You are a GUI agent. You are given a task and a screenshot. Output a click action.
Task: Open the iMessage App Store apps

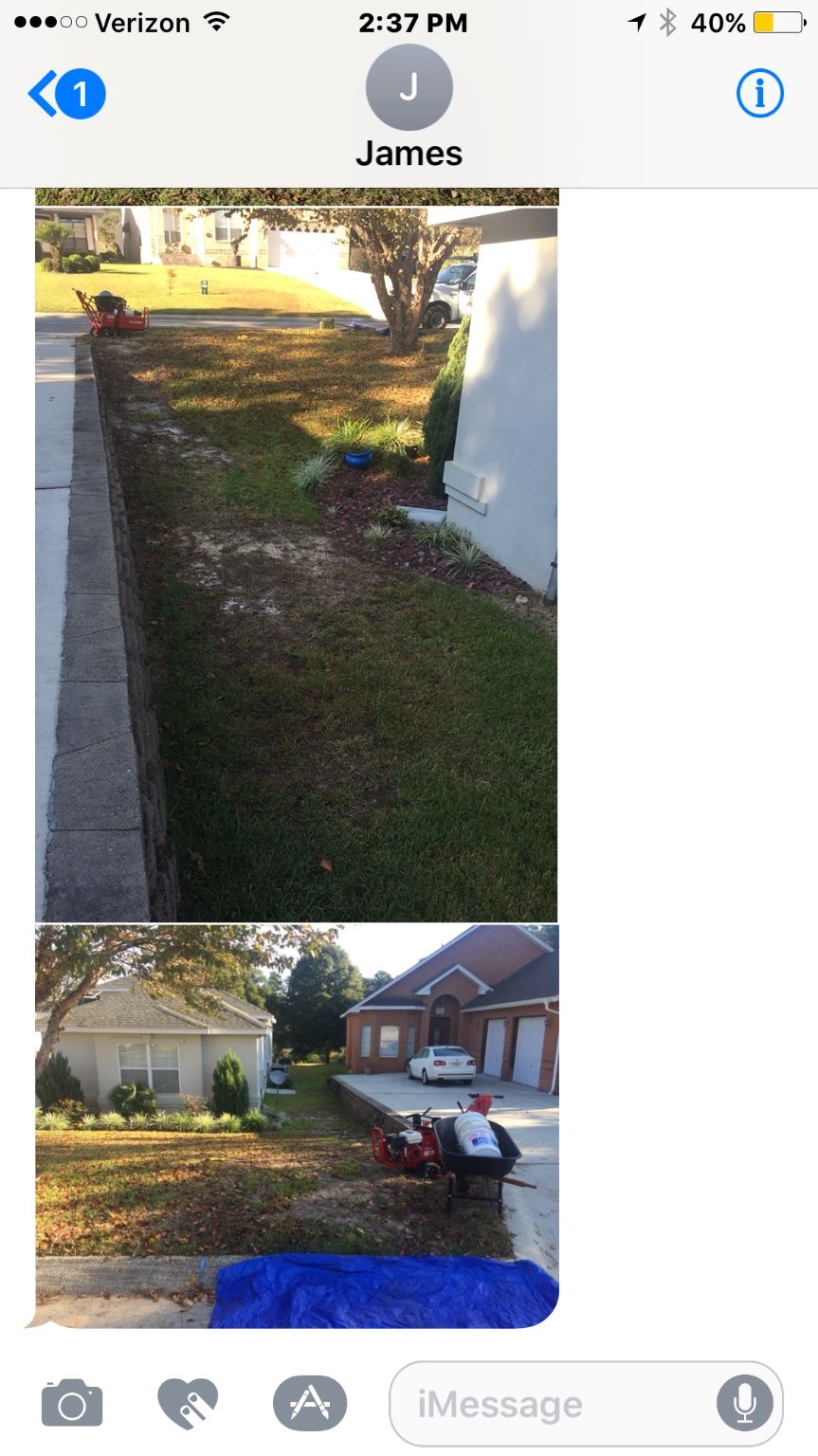point(310,1403)
